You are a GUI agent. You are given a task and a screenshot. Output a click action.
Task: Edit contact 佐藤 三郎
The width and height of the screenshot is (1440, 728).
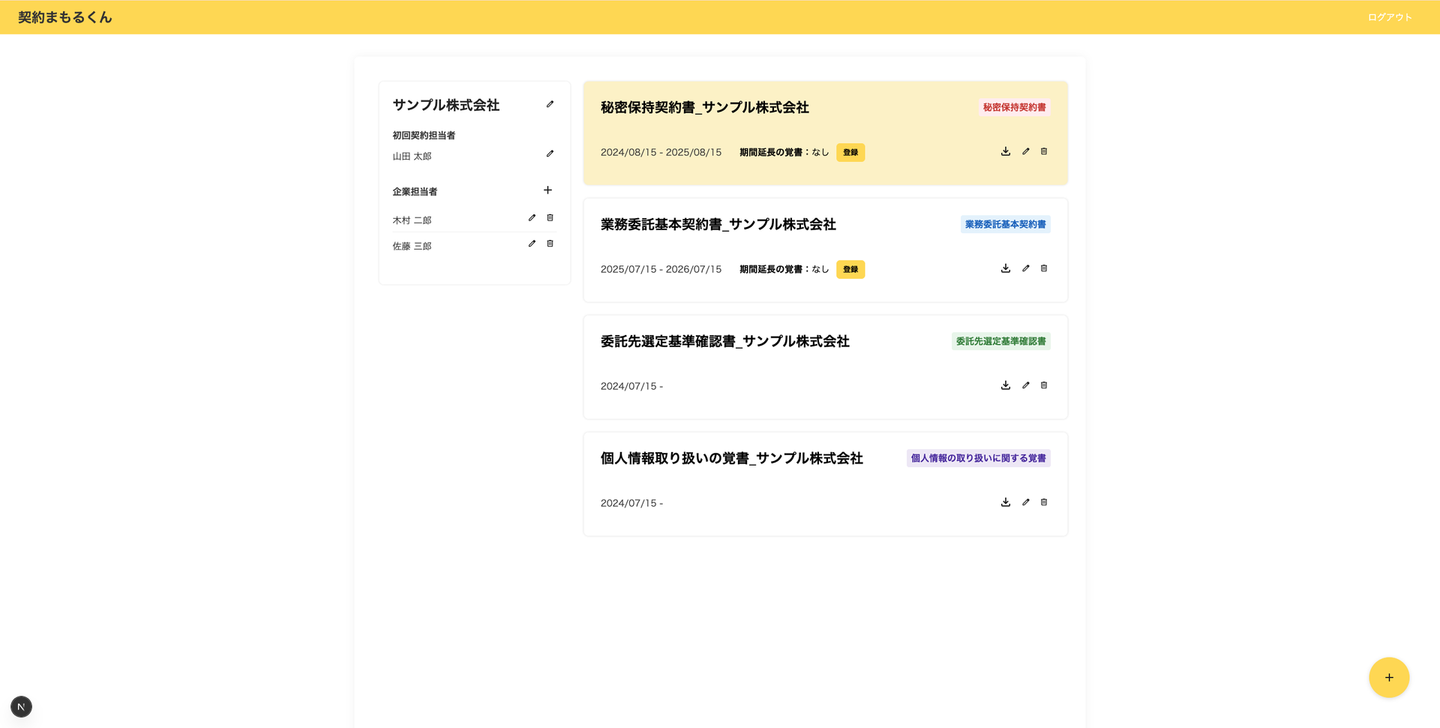pos(532,244)
